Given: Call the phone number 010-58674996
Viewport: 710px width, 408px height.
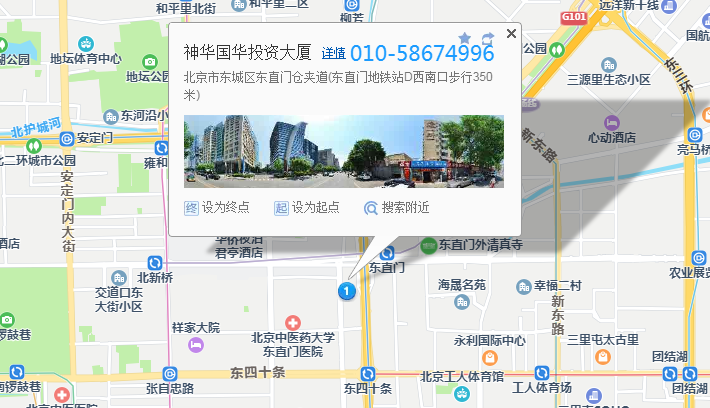Looking at the screenshot, I should (422, 53).
